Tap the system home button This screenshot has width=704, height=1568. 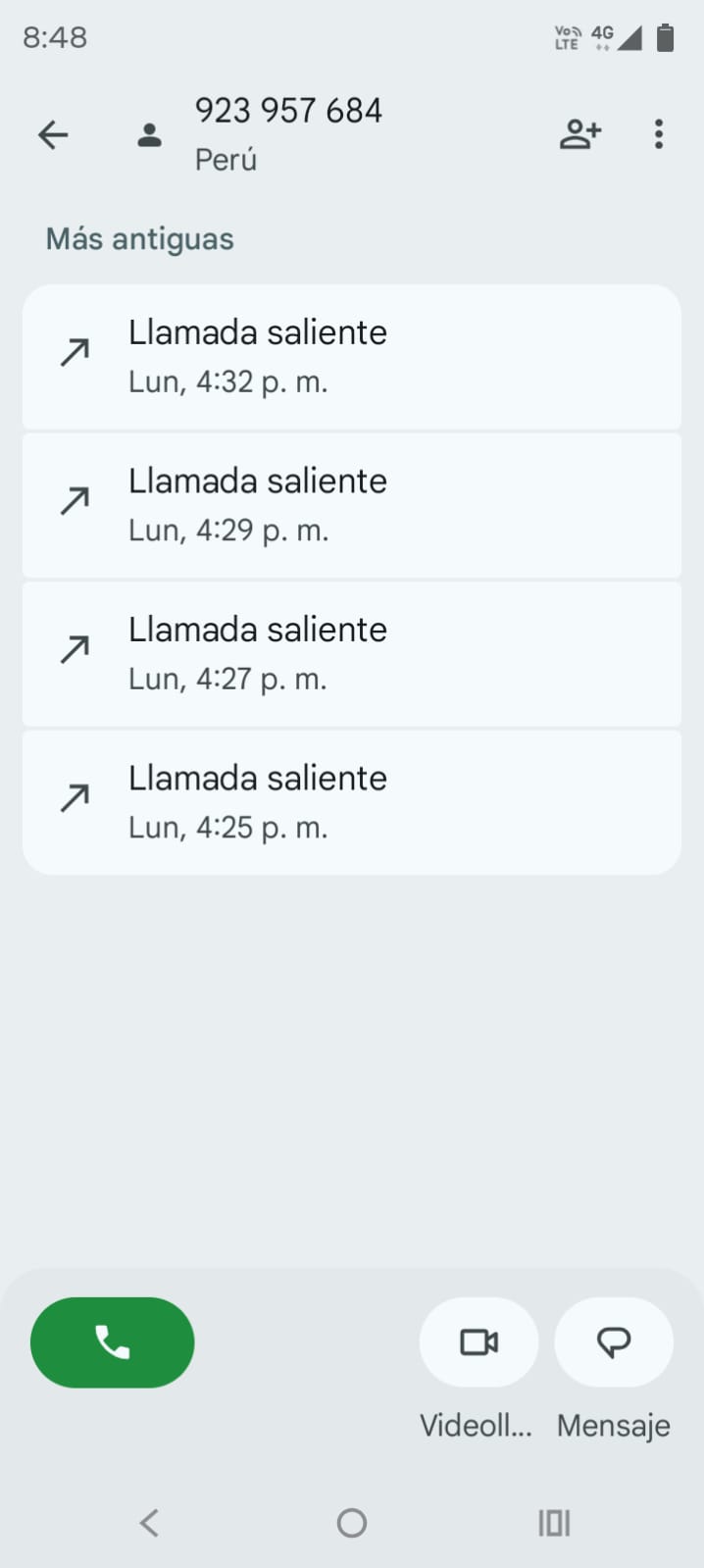coord(352,1522)
